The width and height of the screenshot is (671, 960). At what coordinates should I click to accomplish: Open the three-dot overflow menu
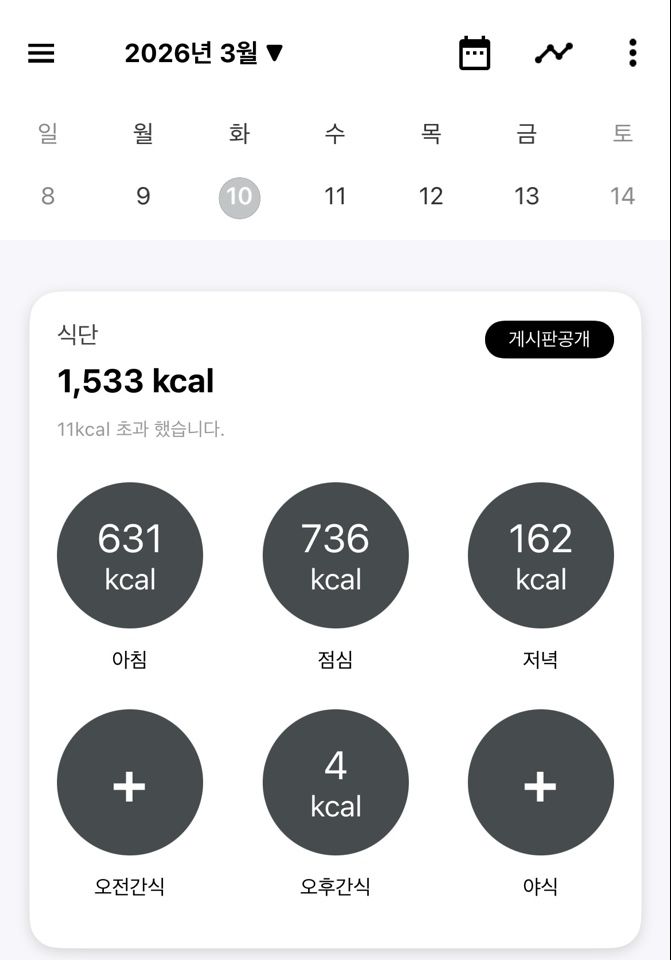click(632, 53)
